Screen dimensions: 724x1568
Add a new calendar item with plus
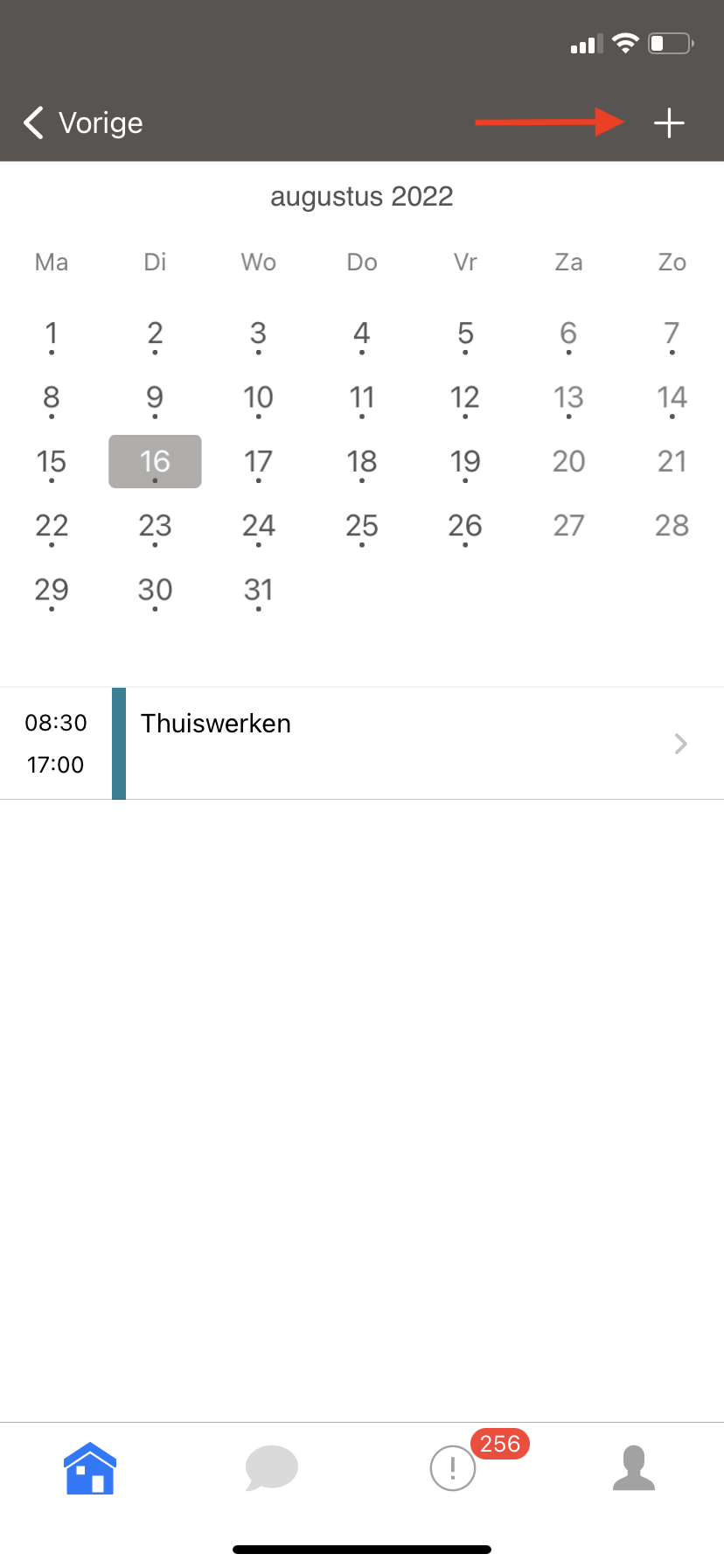(669, 123)
